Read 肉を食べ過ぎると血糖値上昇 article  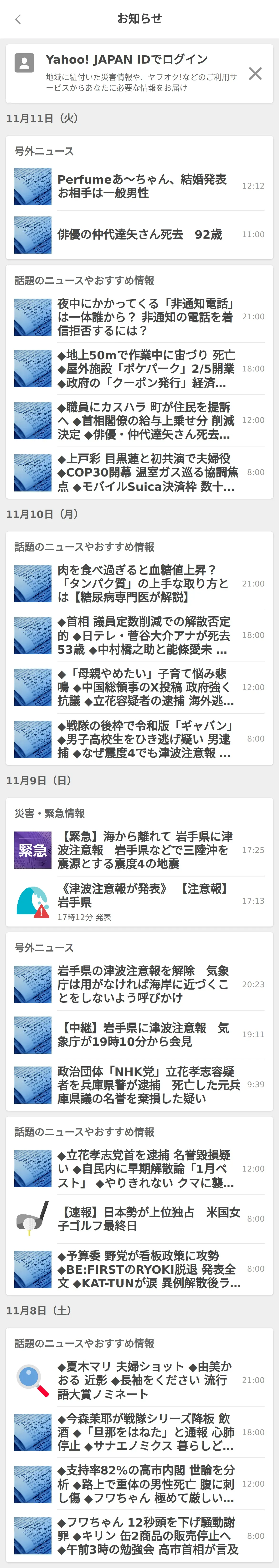click(x=146, y=583)
